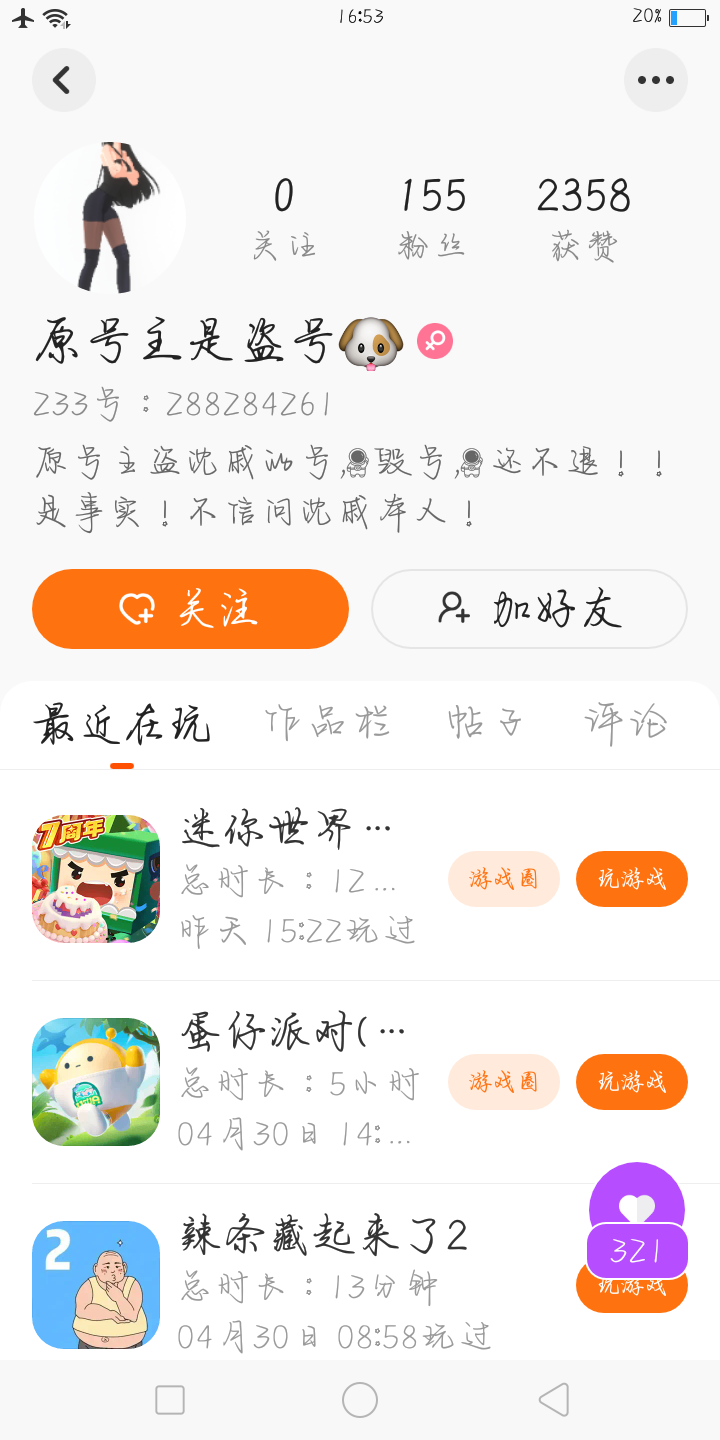This screenshot has width=720, height=1440.
Task: Tap the system home button
Action: [x=360, y=1400]
